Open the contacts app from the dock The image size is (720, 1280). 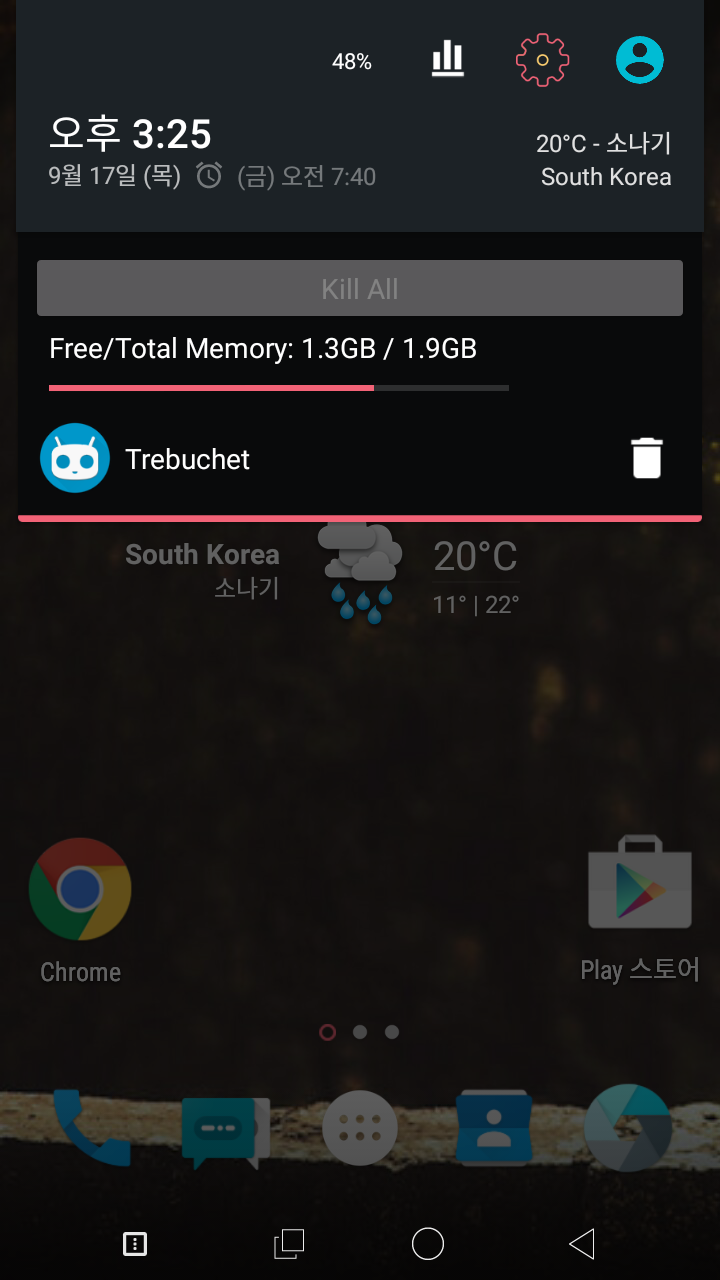[x=493, y=1128]
